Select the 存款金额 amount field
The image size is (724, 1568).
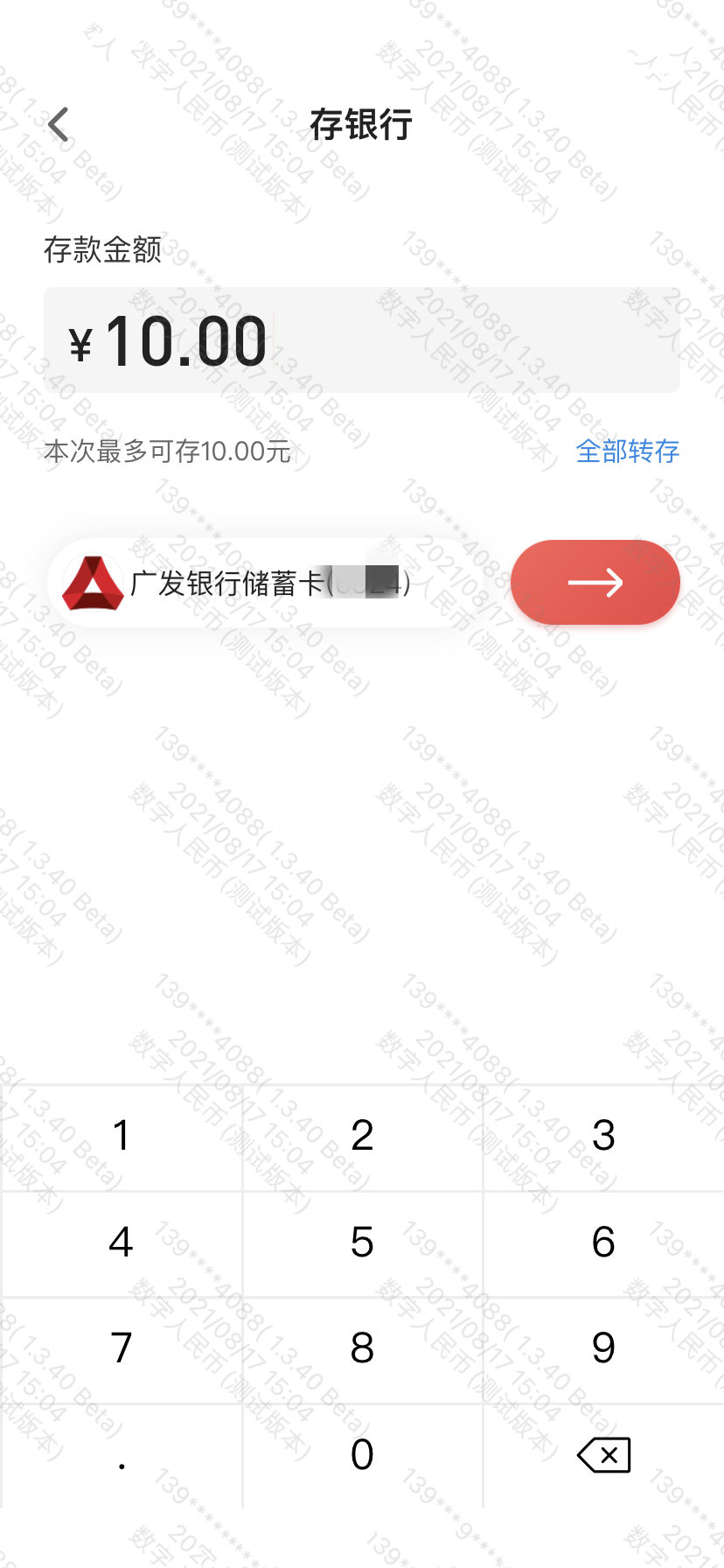pyautogui.click(x=362, y=341)
